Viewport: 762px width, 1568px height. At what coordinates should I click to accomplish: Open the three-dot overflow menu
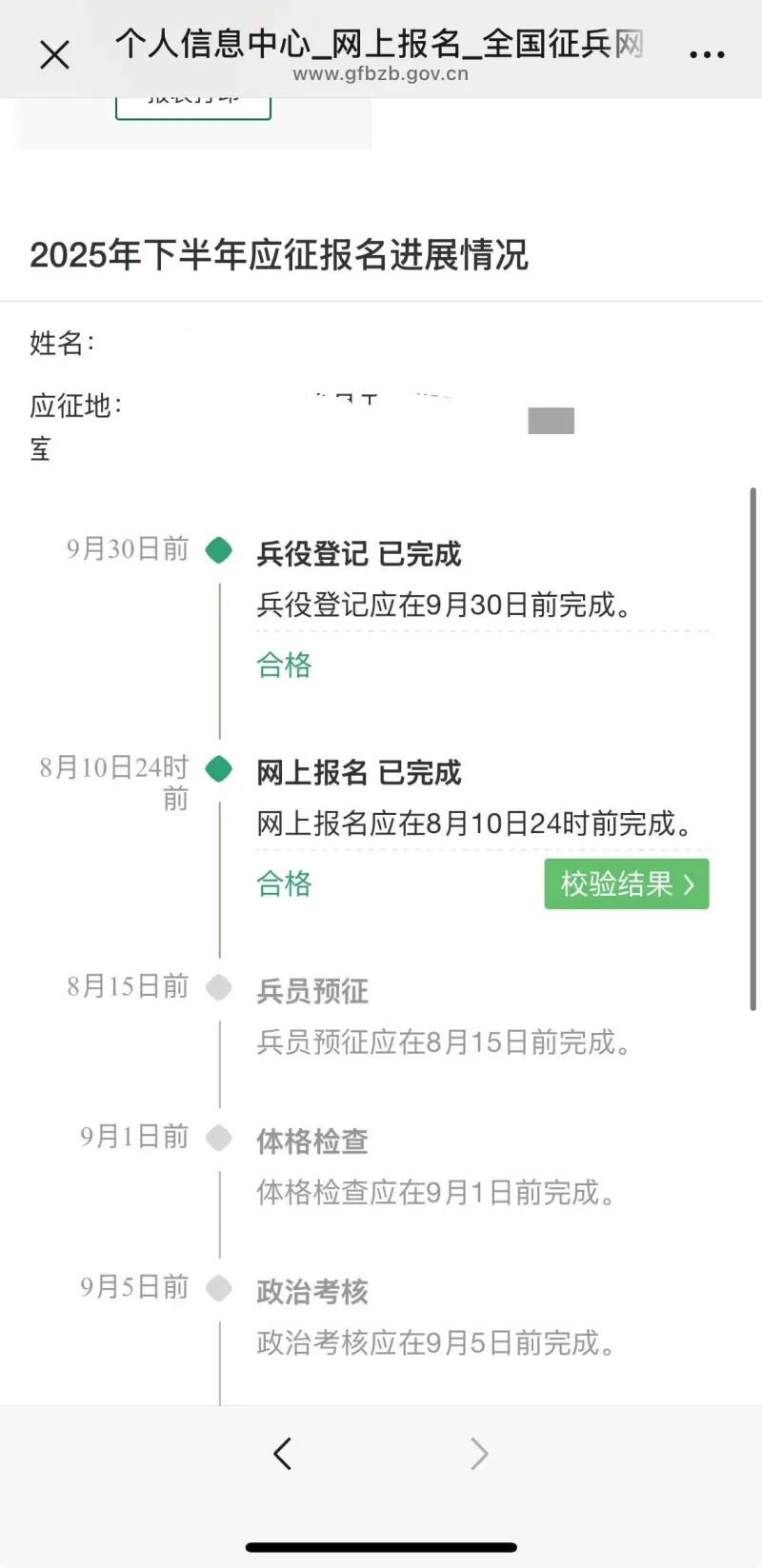pos(707,54)
